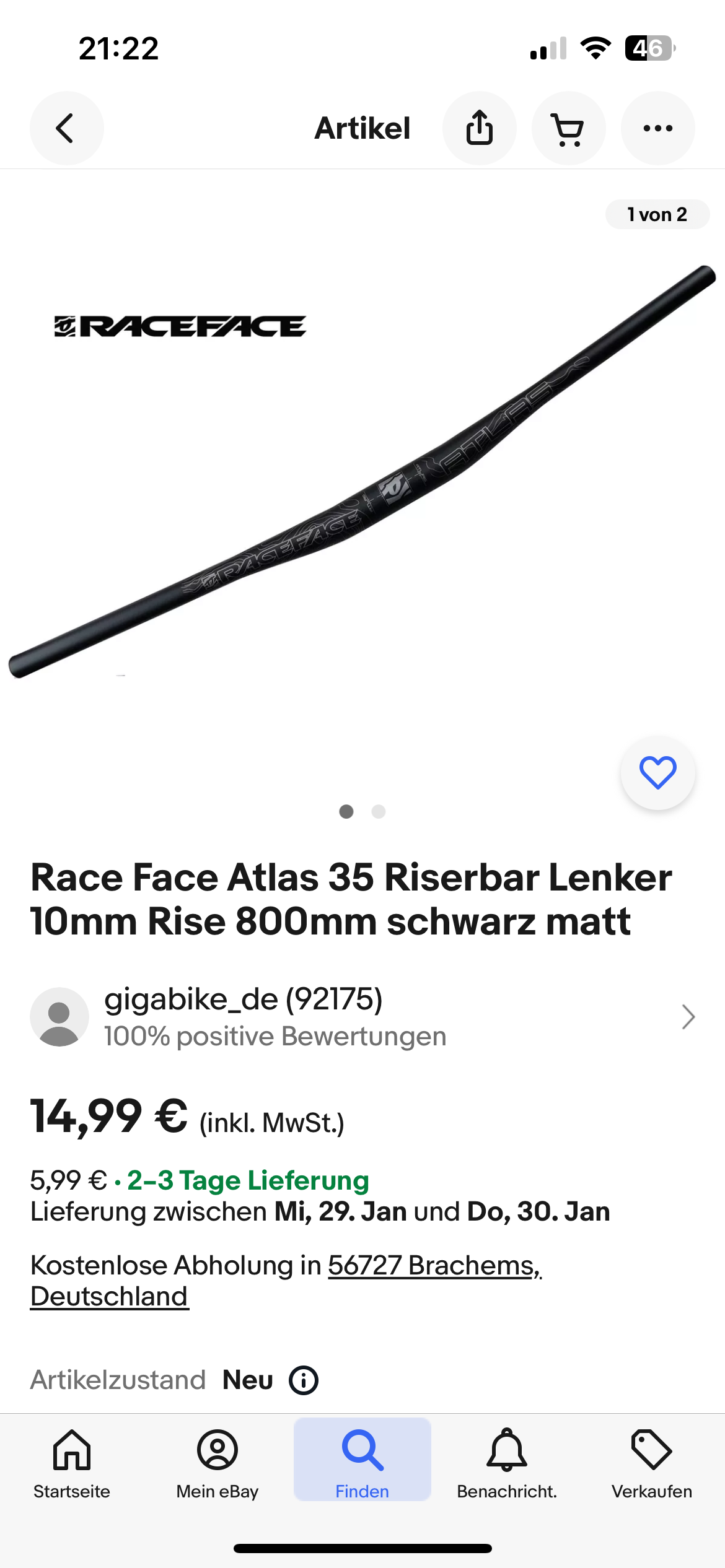Jump to the second image page dot
725x1568 pixels.
click(x=379, y=811)
